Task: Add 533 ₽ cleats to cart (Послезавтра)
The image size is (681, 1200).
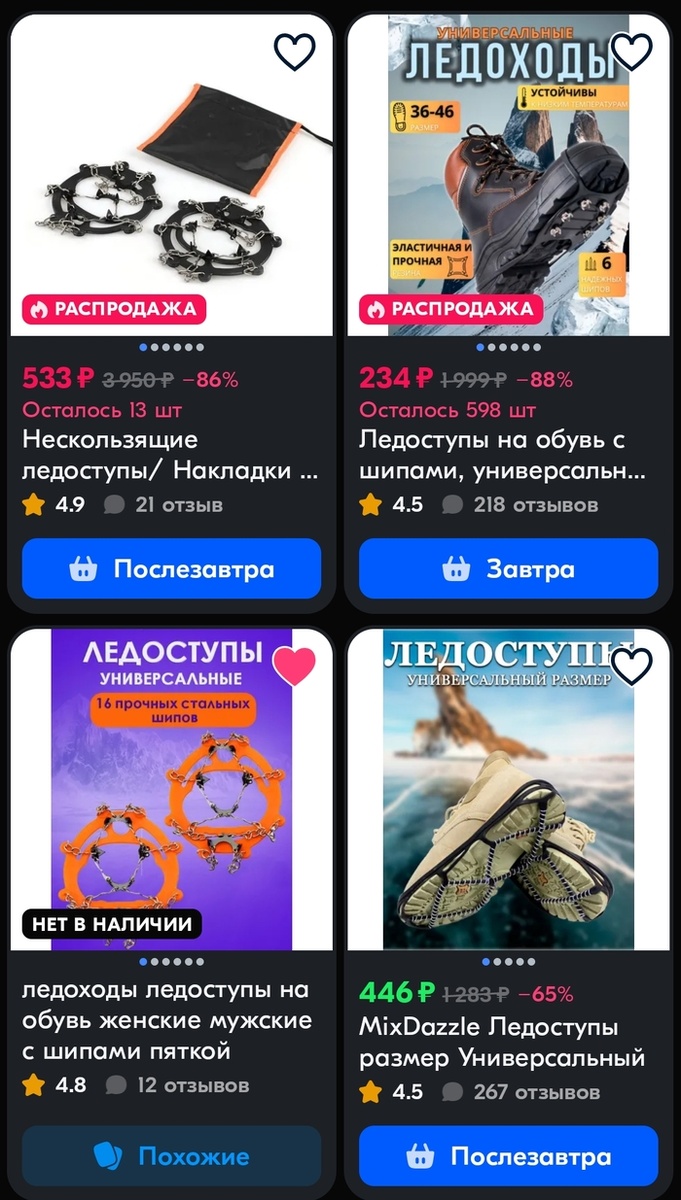Action: (171, 569)
